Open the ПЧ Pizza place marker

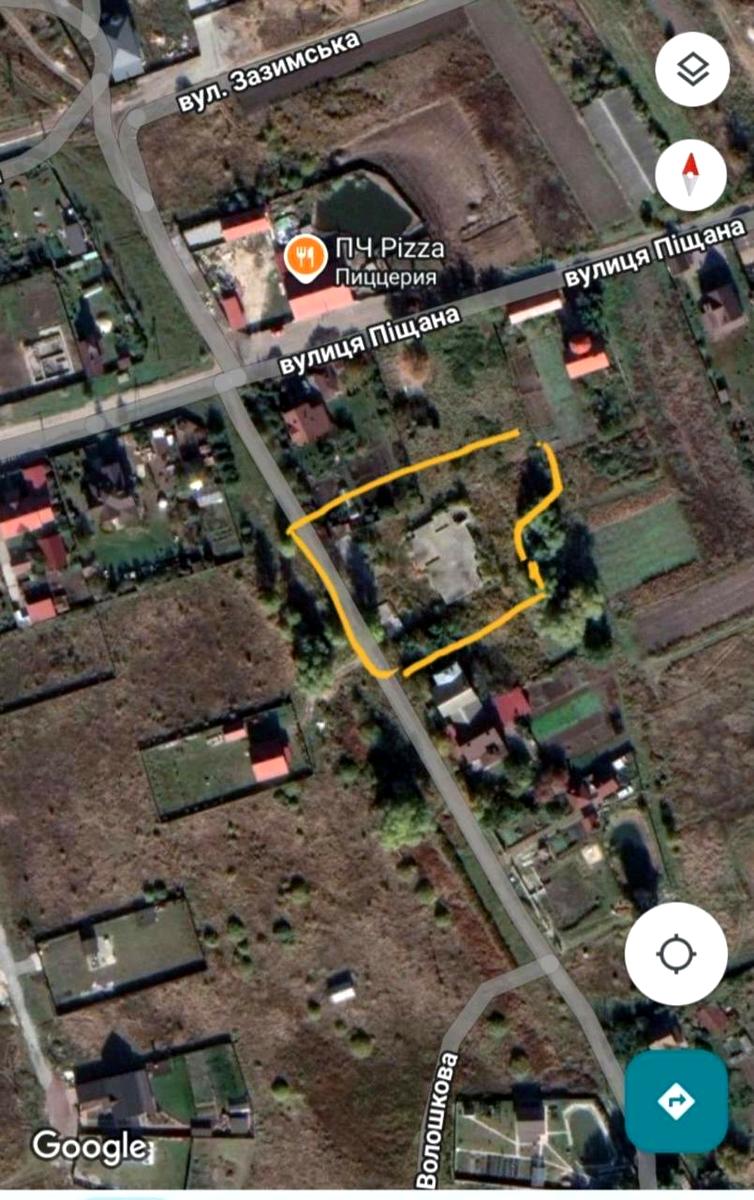tap(305, 258)
